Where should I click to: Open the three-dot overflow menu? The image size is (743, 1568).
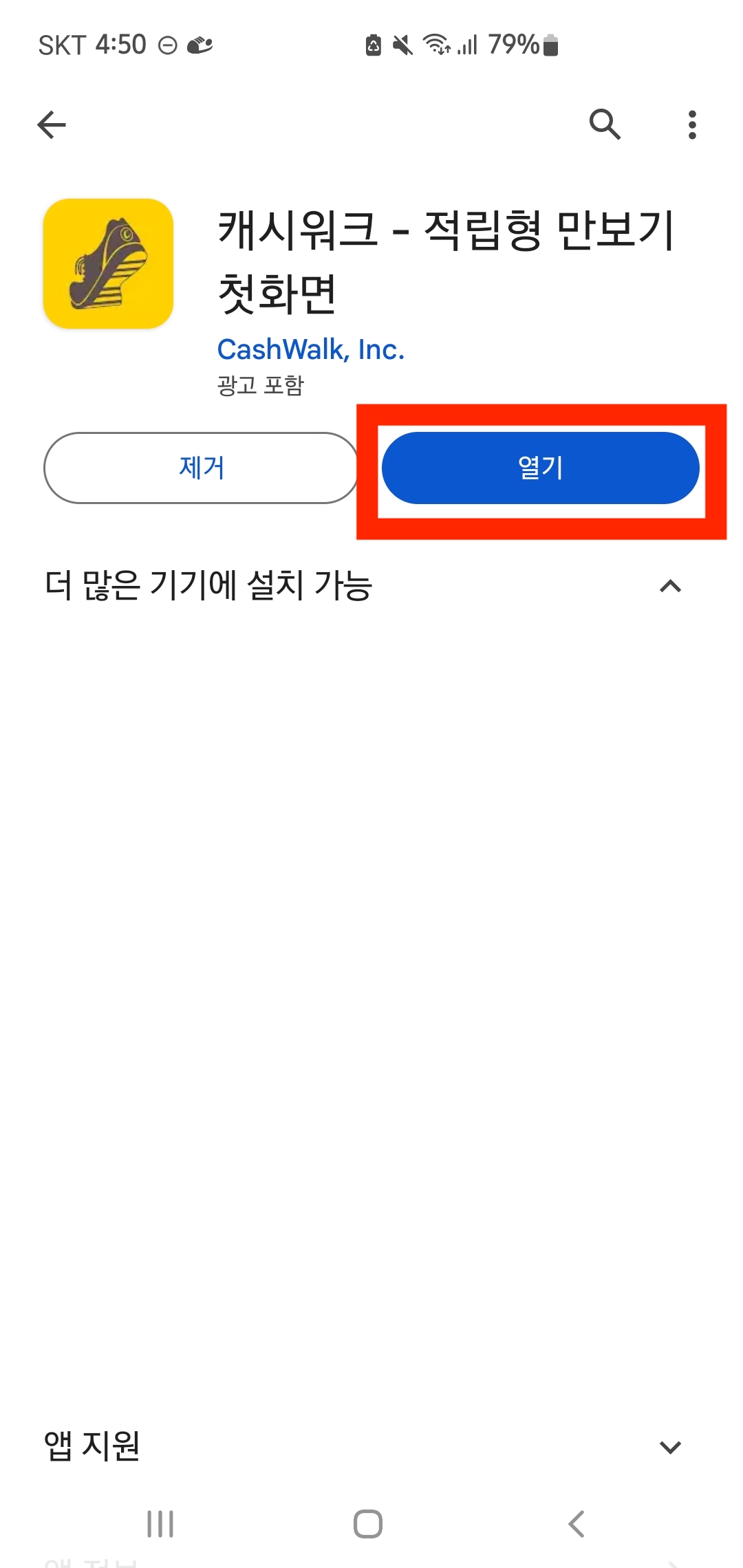[x=691, y=124]
